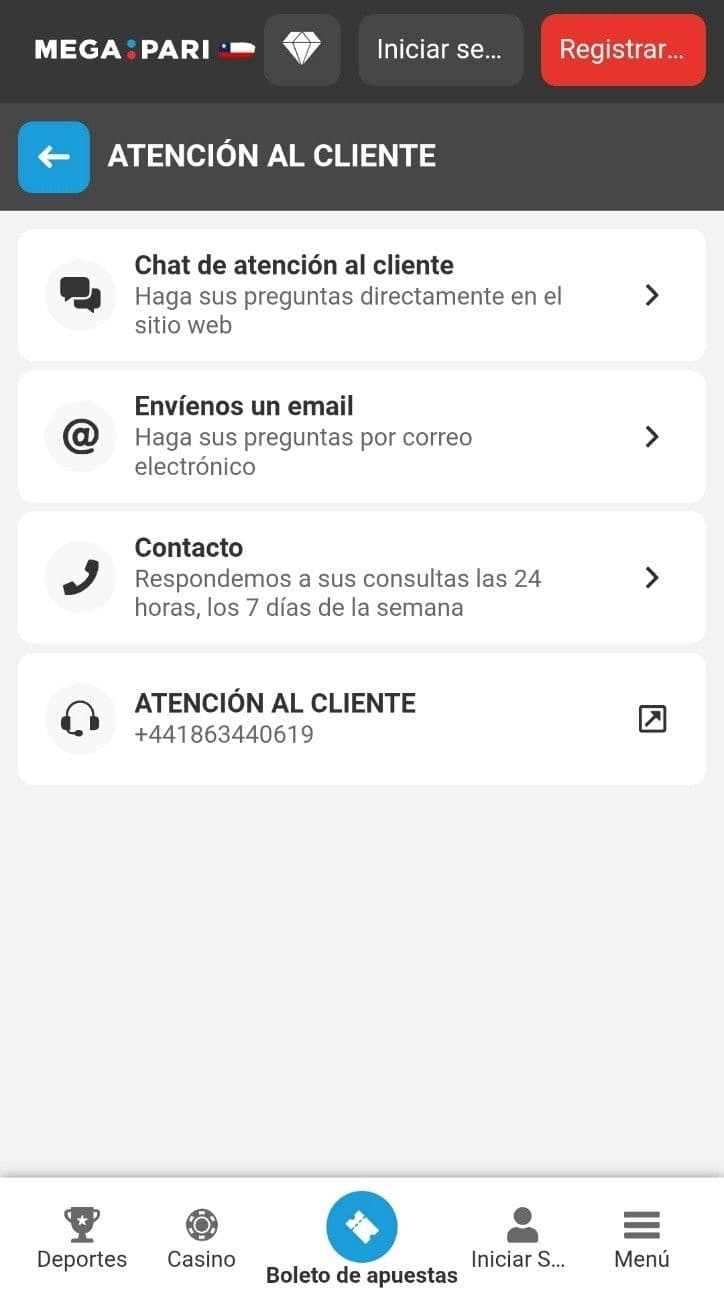724x1303 pixels.
Task: Click the email @ icon
Action: [x=80, y=436]
